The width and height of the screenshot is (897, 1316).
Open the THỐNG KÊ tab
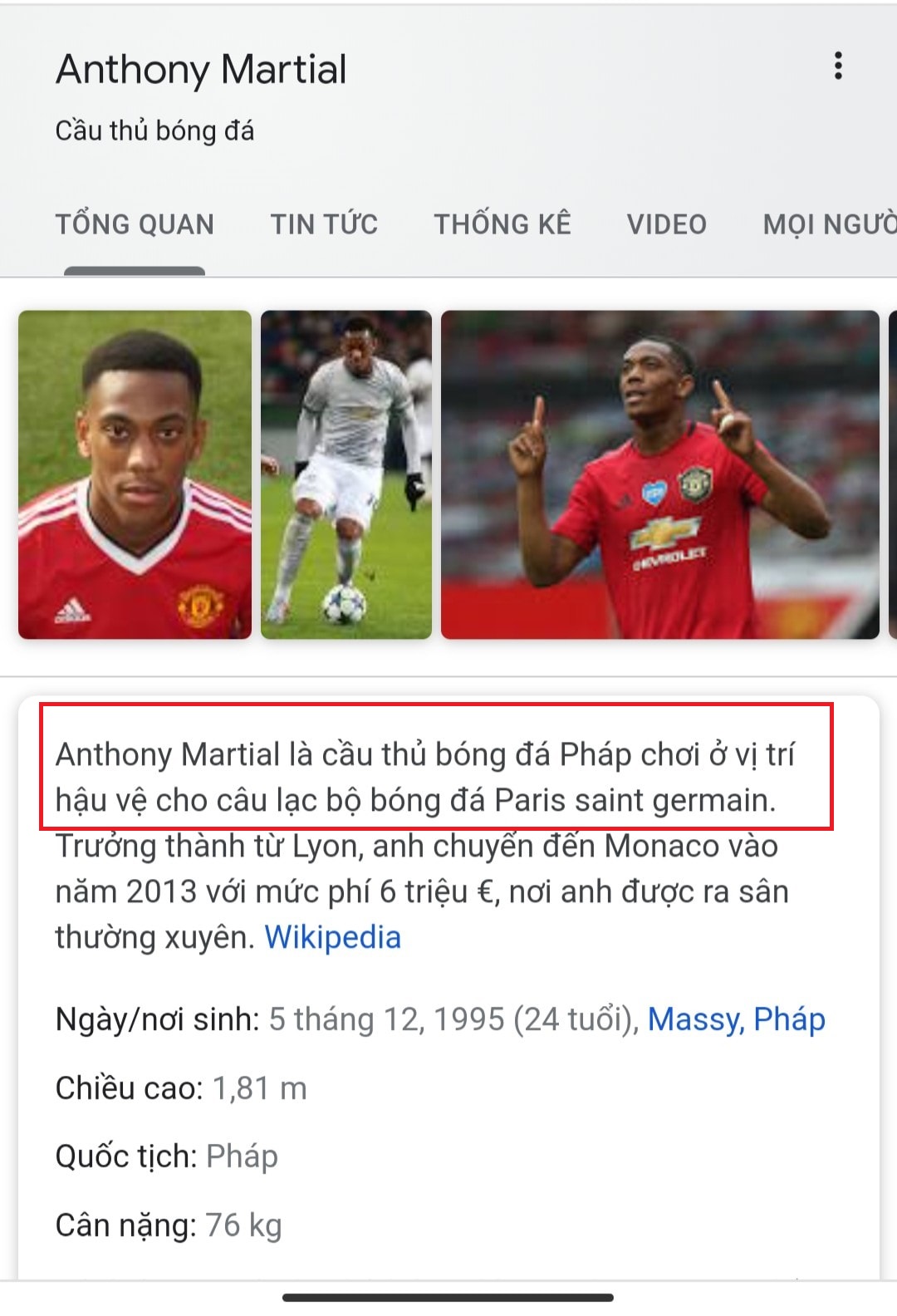tap(502, 223)
